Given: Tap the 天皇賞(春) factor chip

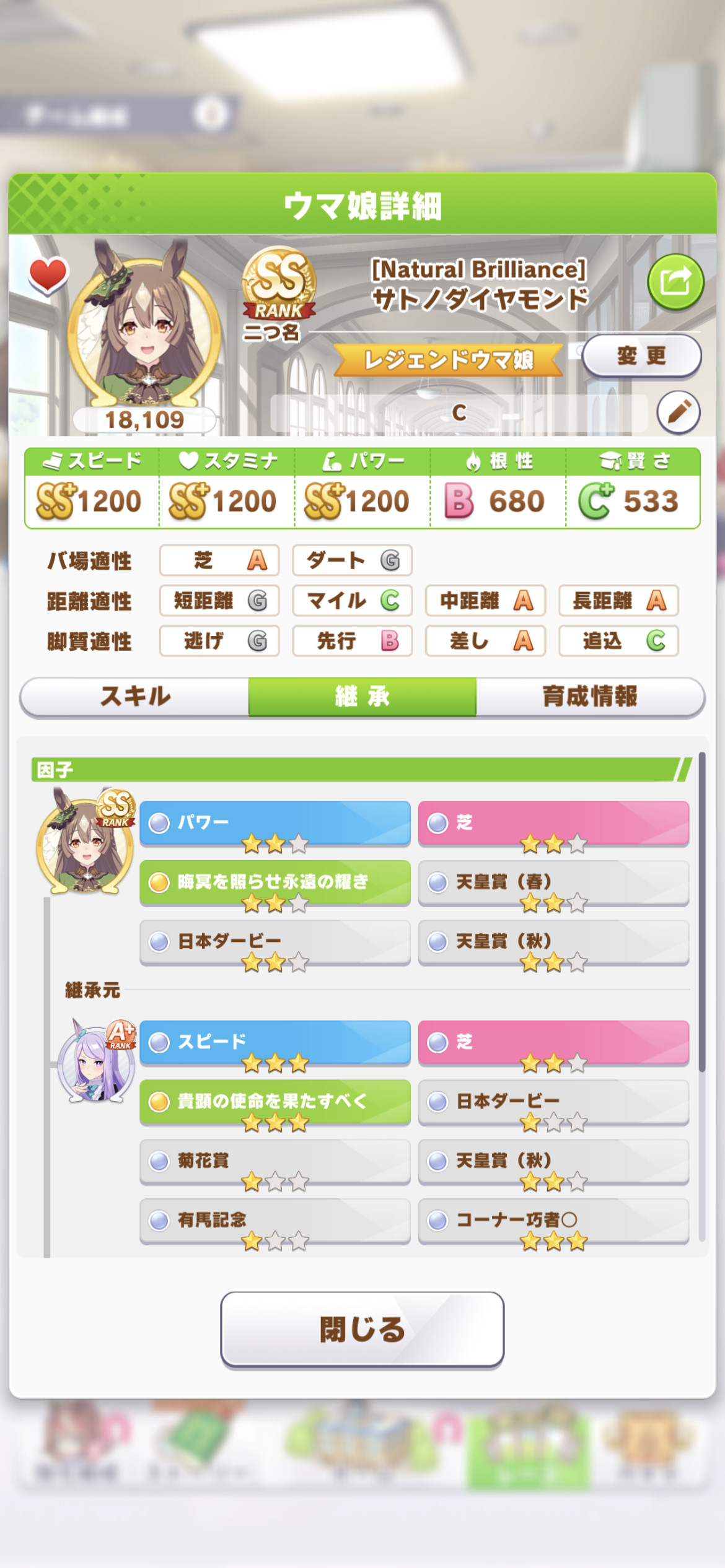Looking at the screenshot, I should (553, 882).
